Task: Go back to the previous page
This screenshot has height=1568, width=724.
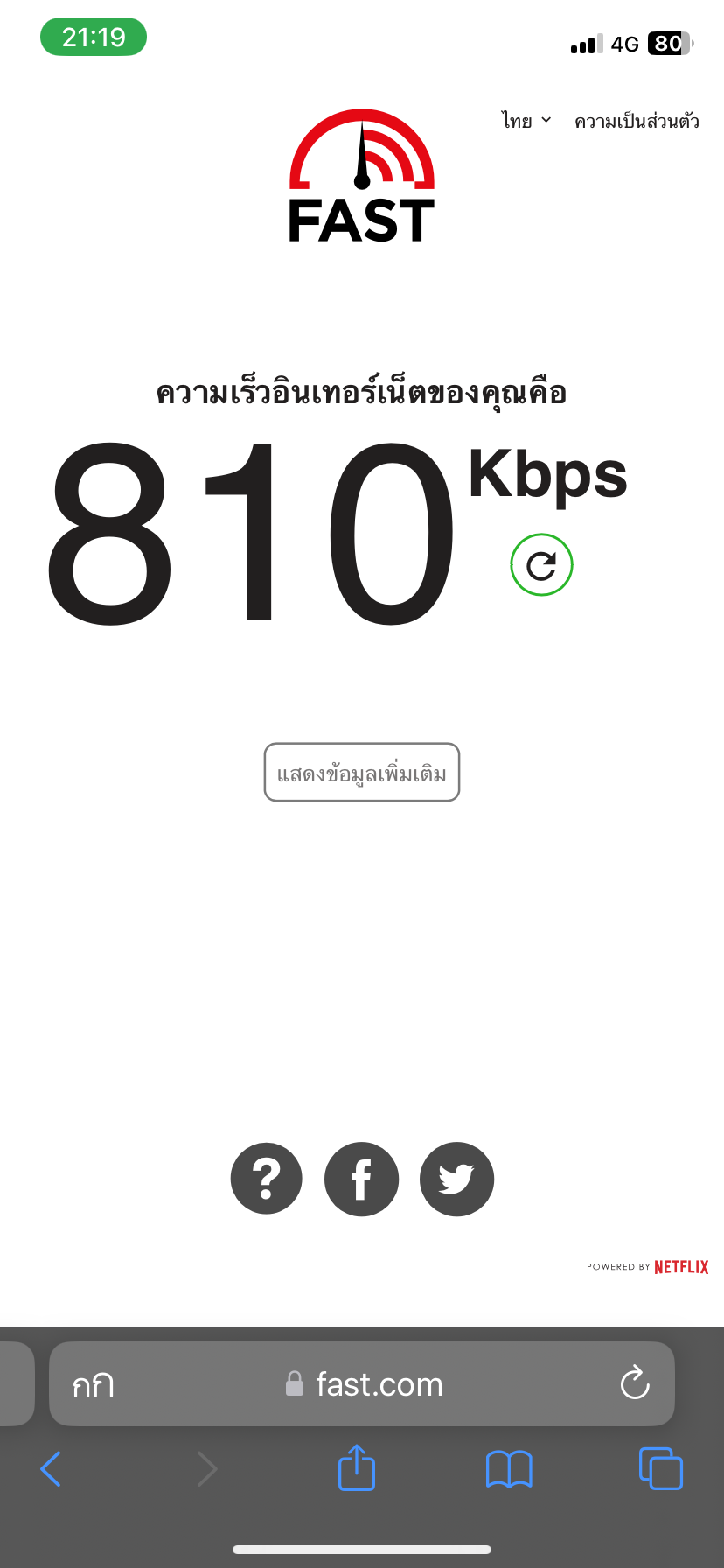Action: click(x=51, y=1469)
